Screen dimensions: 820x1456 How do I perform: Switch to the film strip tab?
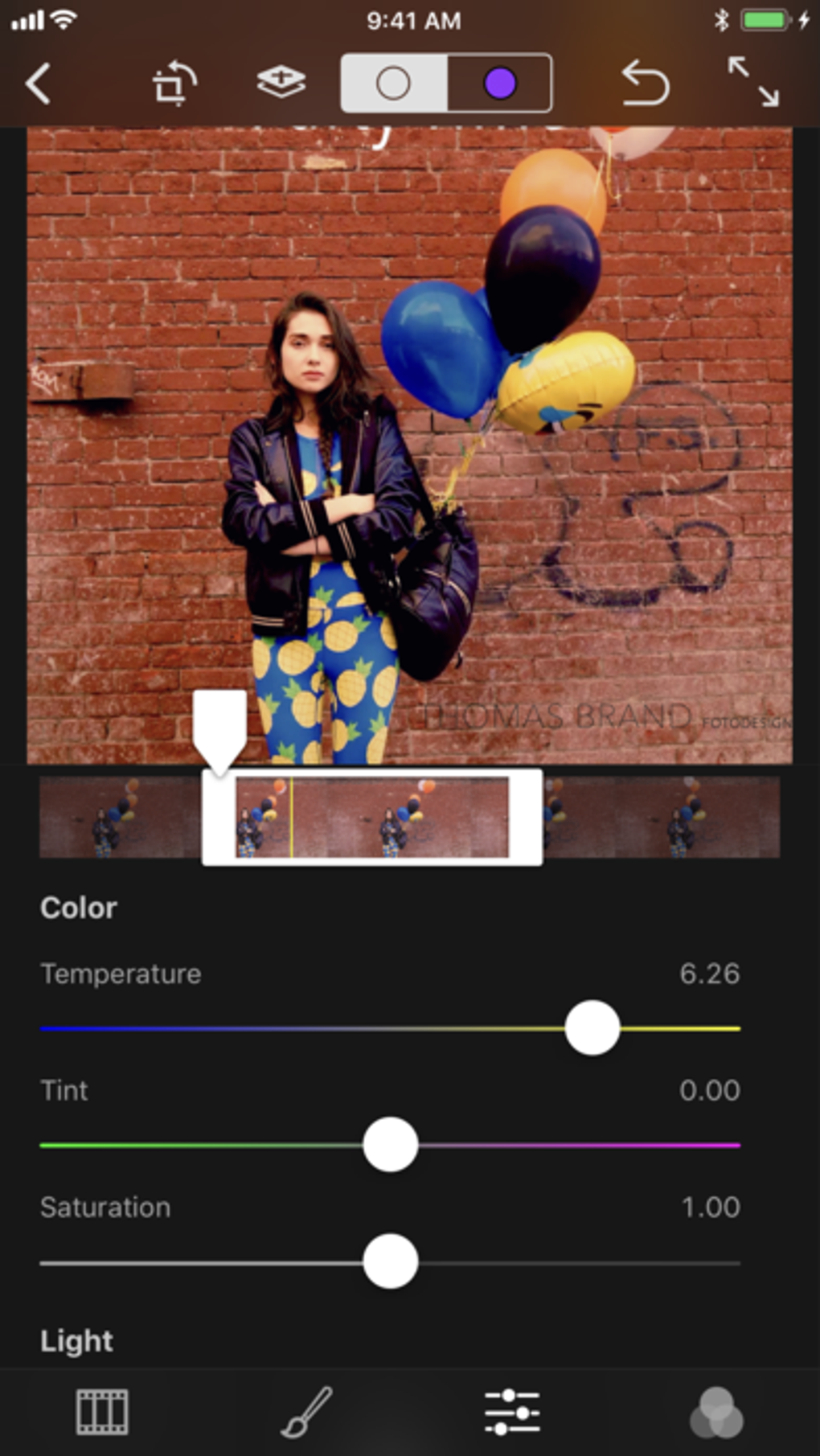click(x=102, y=1411)
